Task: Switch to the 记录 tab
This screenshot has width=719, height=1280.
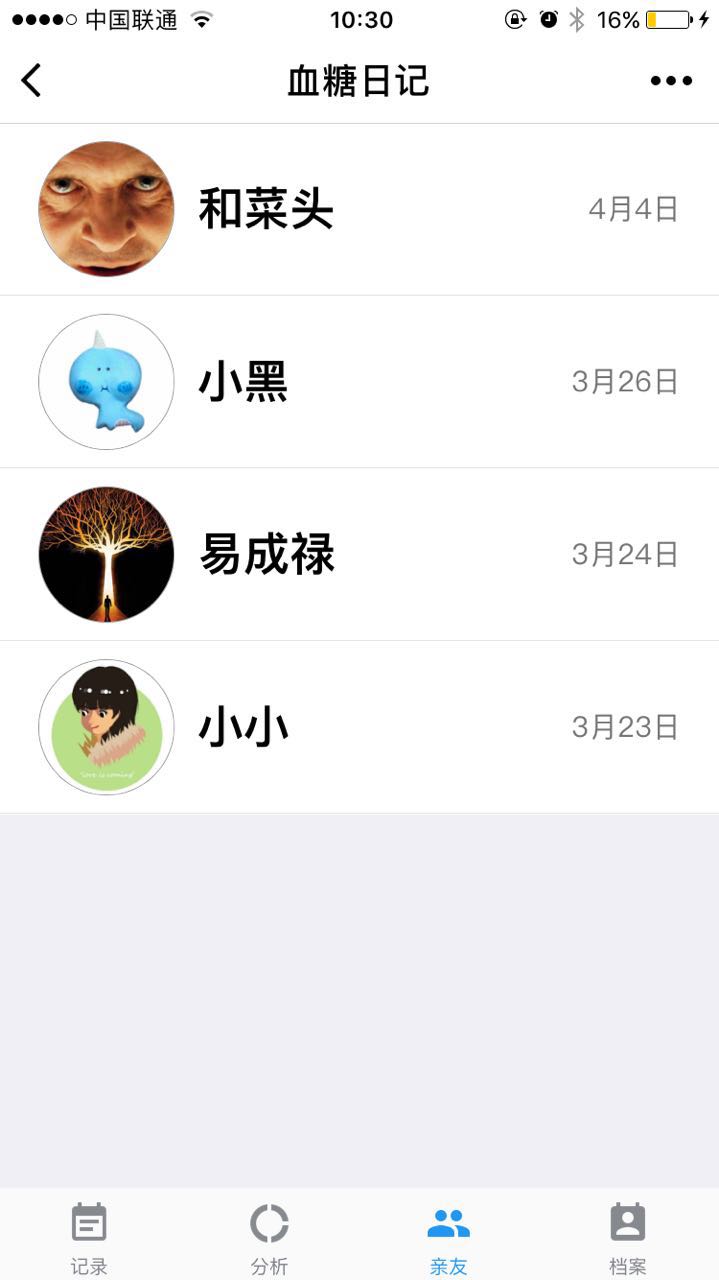Action: tap(89, 1237)
